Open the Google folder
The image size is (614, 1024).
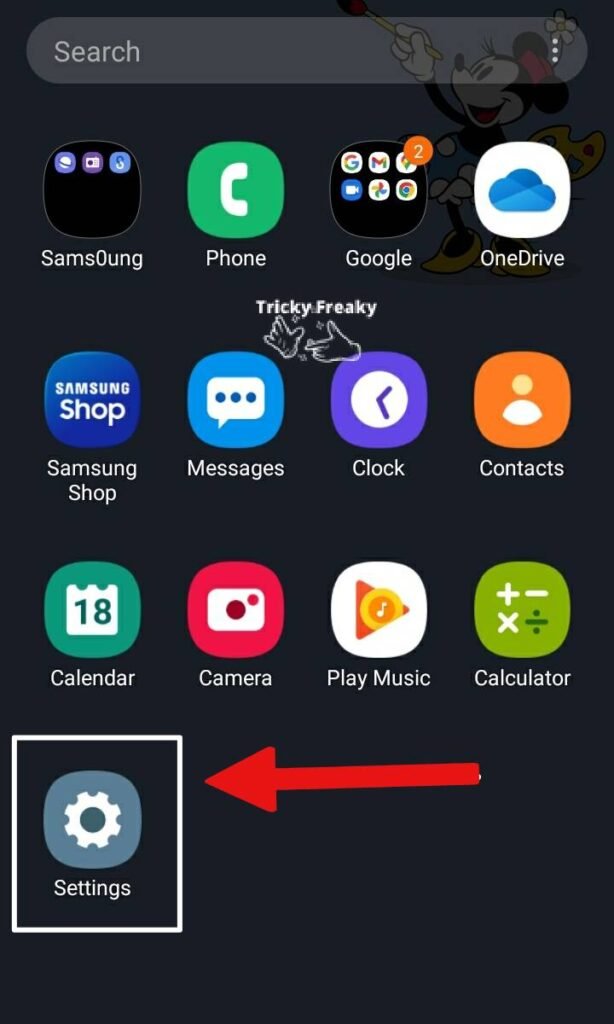(379, 190)
